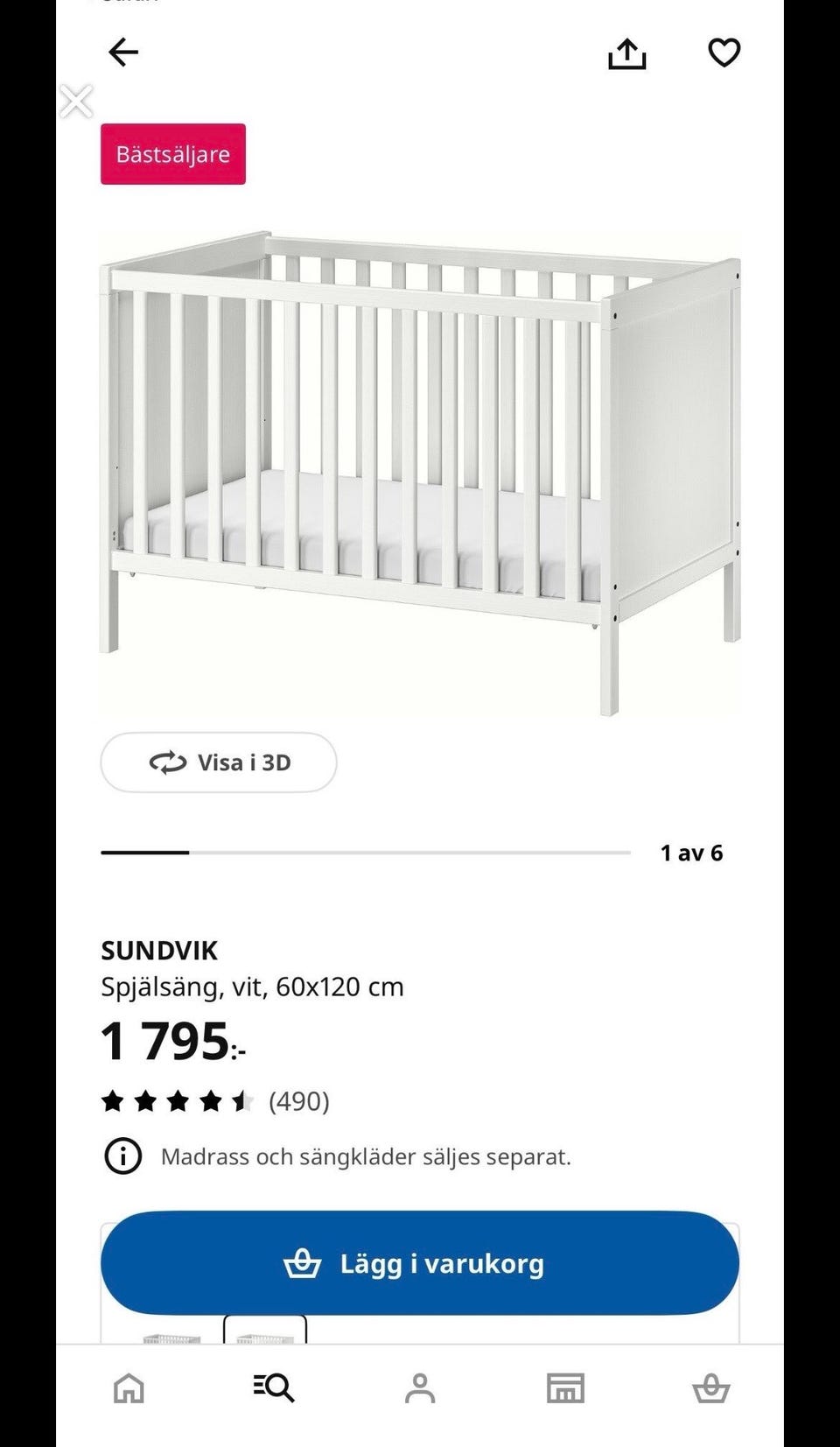
Task: Add SUNDVIK to favorites with heart
Action: point(724,53)
